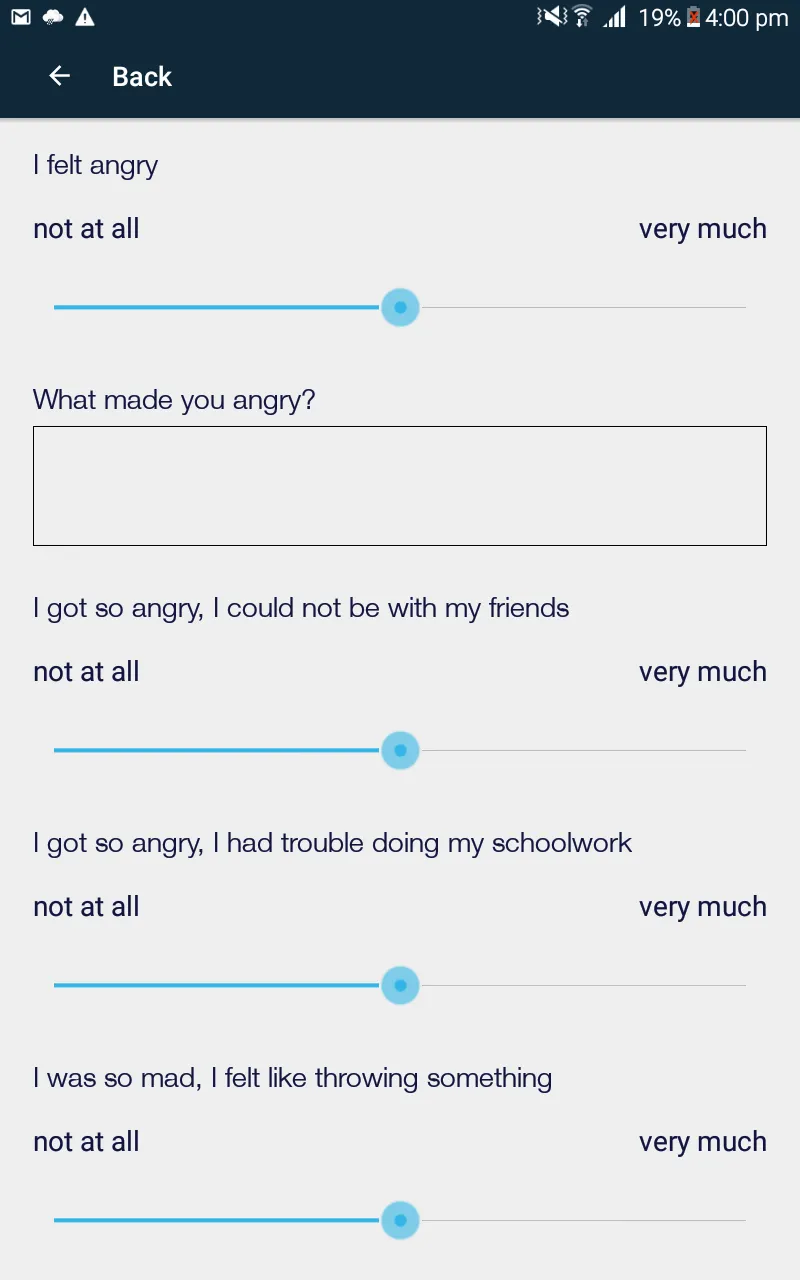Tap the 'felt like throwing something' slider
This screenshot has width=800, height=1280.
(400, 1220)
